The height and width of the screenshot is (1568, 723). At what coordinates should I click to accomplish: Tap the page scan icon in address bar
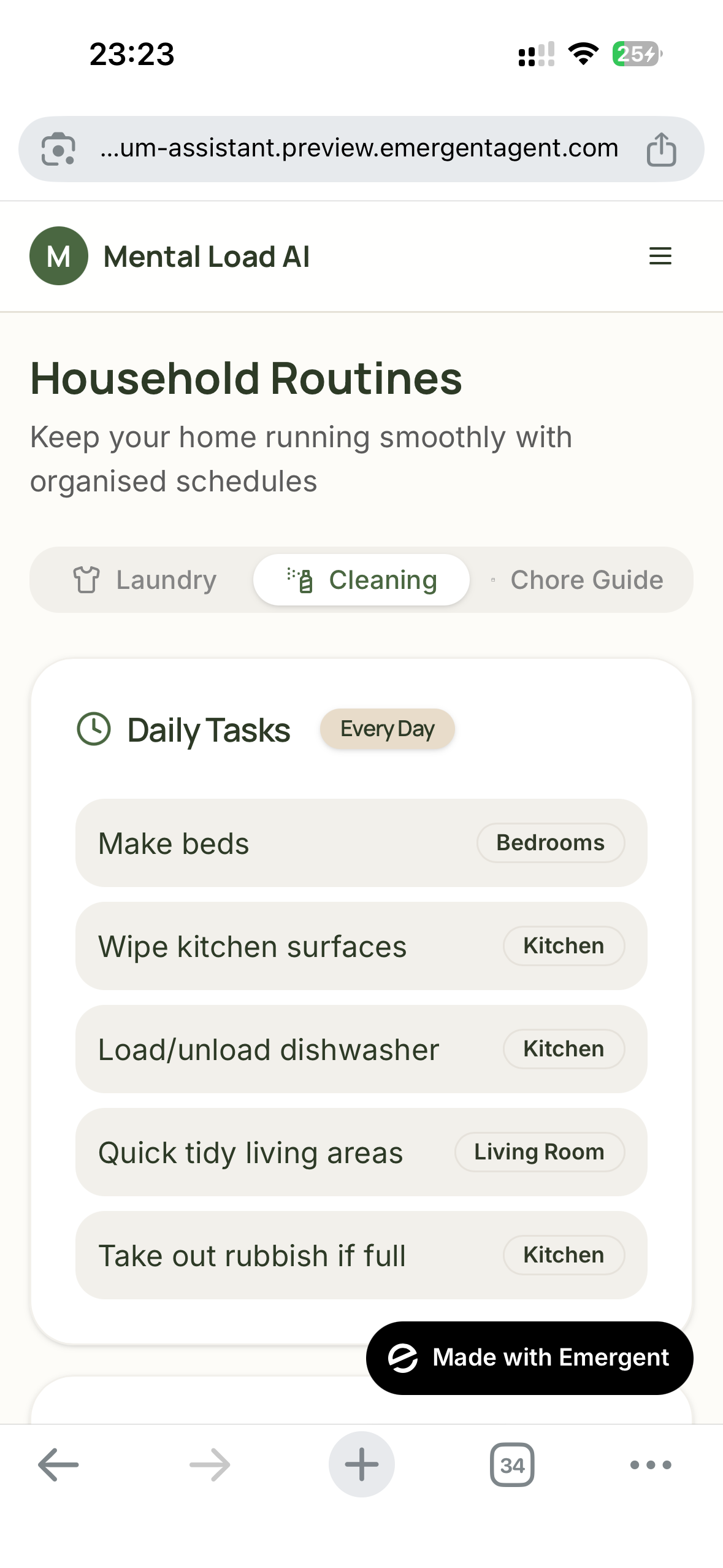tap(59, 148)
